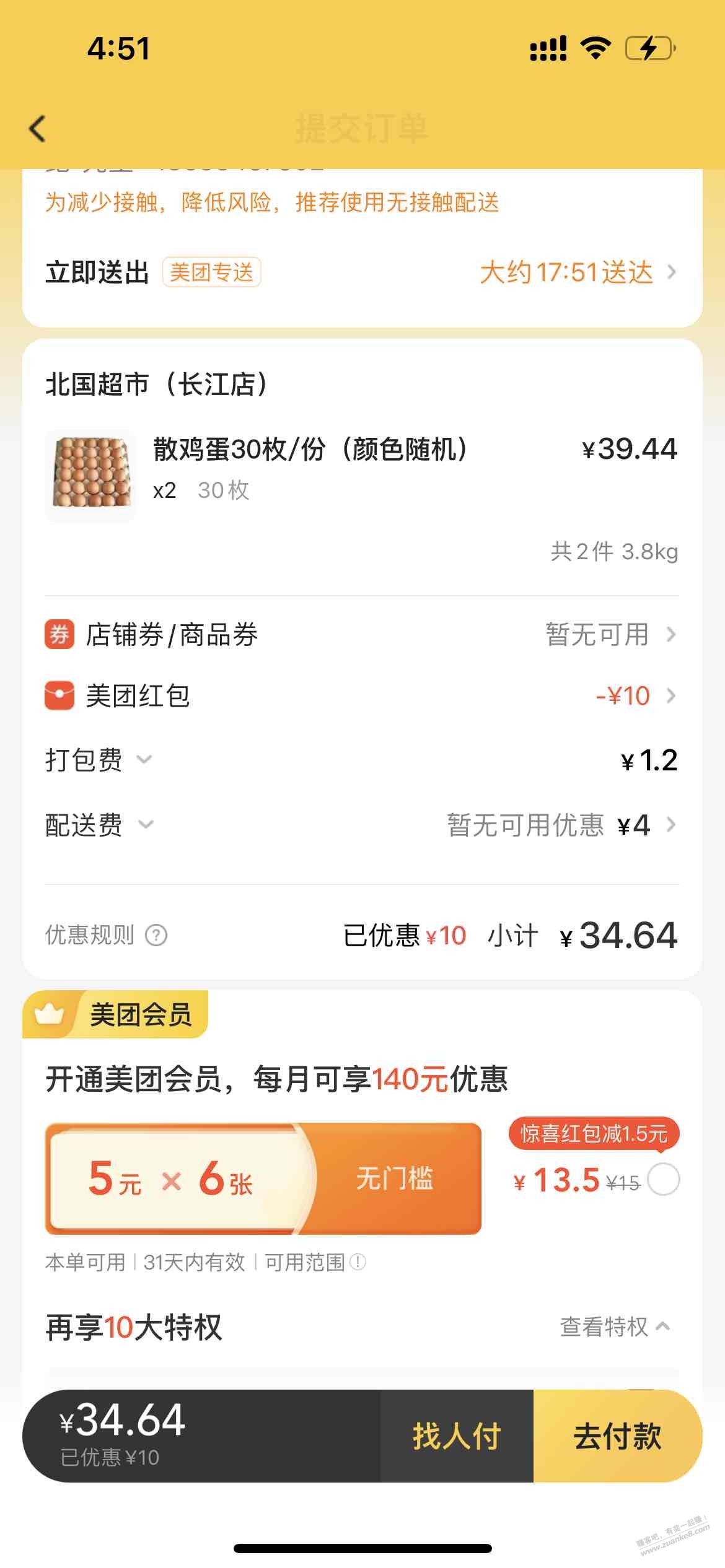Change the delivery time 大约17:51送达
The width and height of the screenshot is (725, 1568).
(576, 272)
